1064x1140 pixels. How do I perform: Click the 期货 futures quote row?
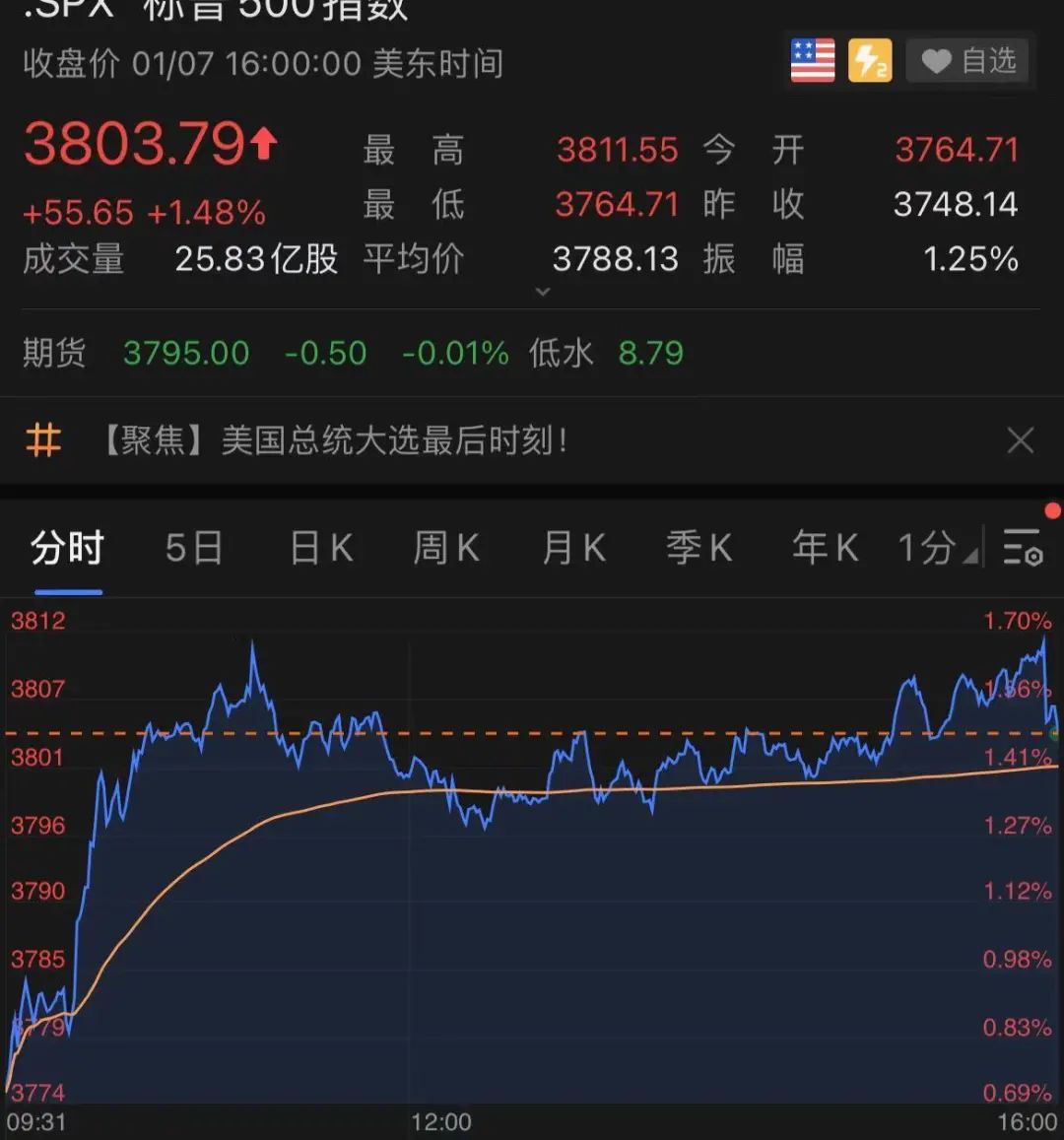coord(54,354)
